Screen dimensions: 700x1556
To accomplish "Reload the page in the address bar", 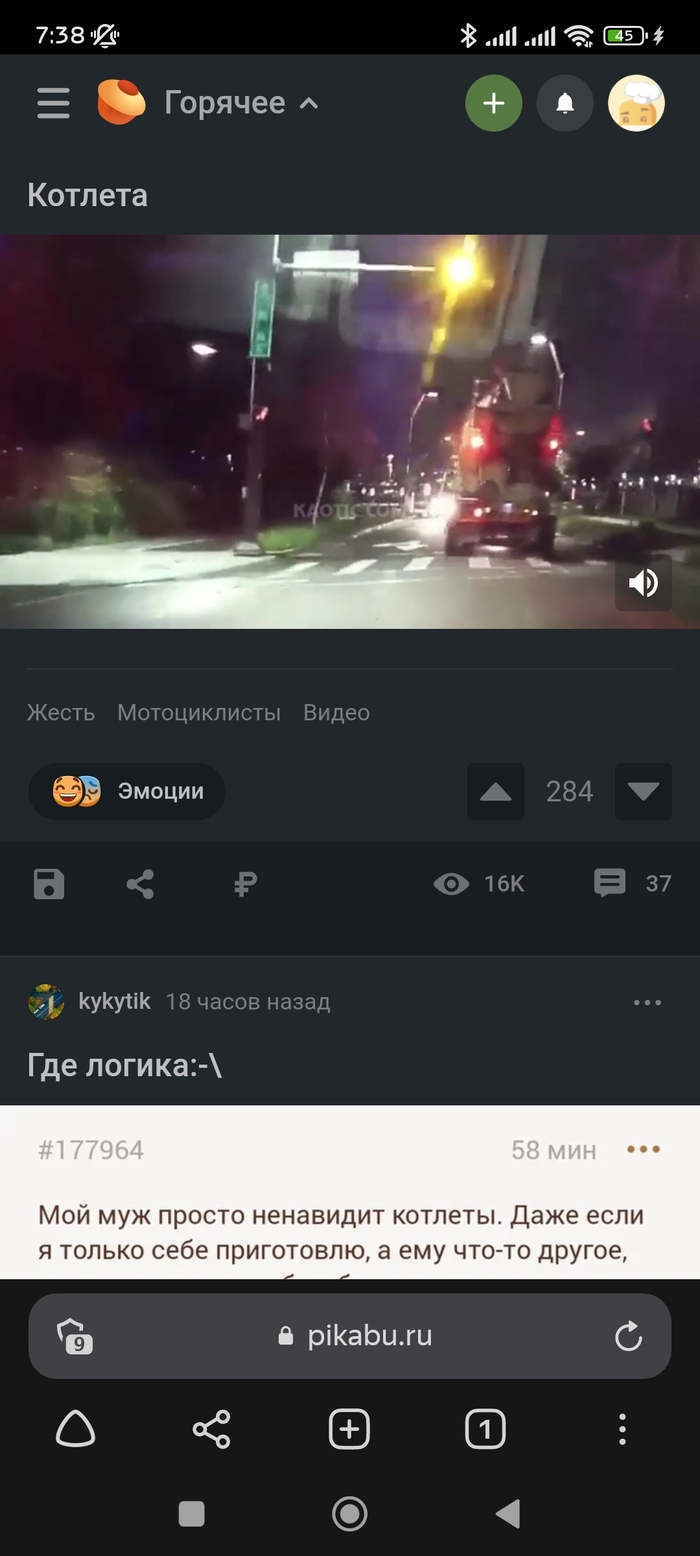I will click(628, 1336).
